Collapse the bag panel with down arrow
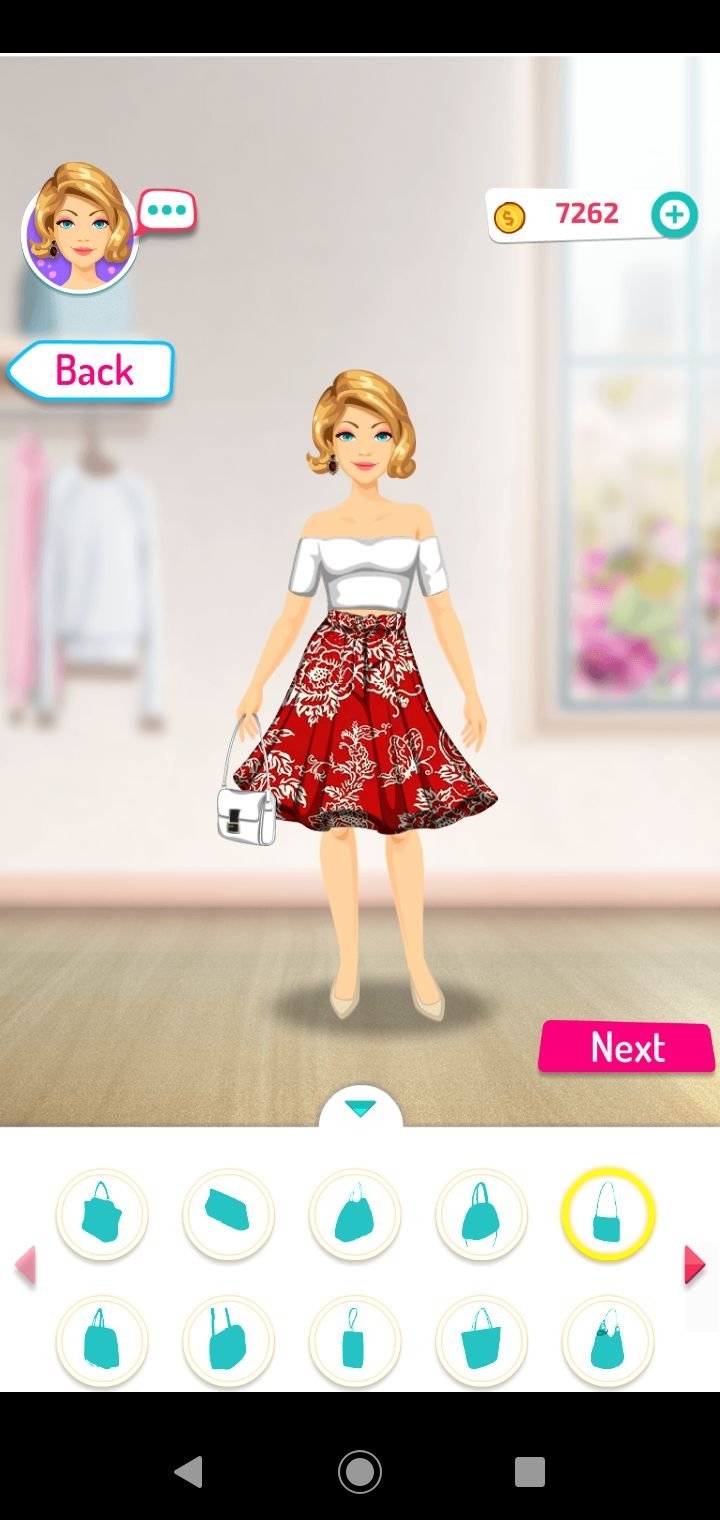The height and width of the screenshot is (1520, 720). point(360,1108)
